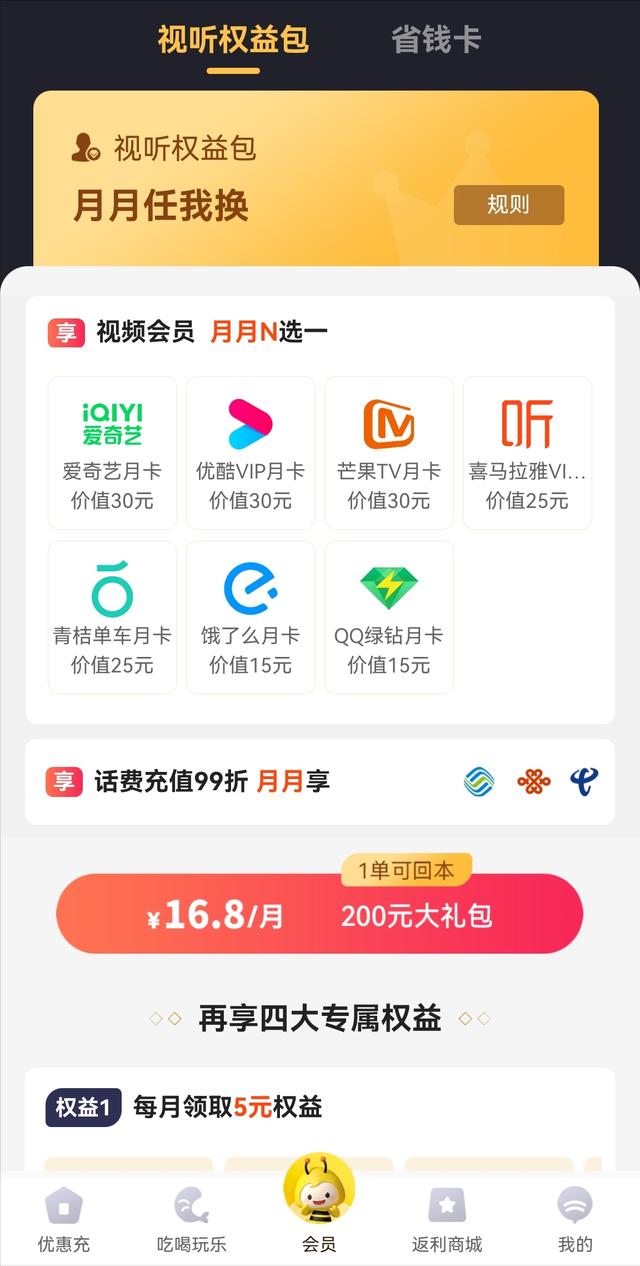The height and width of the screenshot is (1266, 640).
Task: Open the 规则 button
Action: pos(508,205)
